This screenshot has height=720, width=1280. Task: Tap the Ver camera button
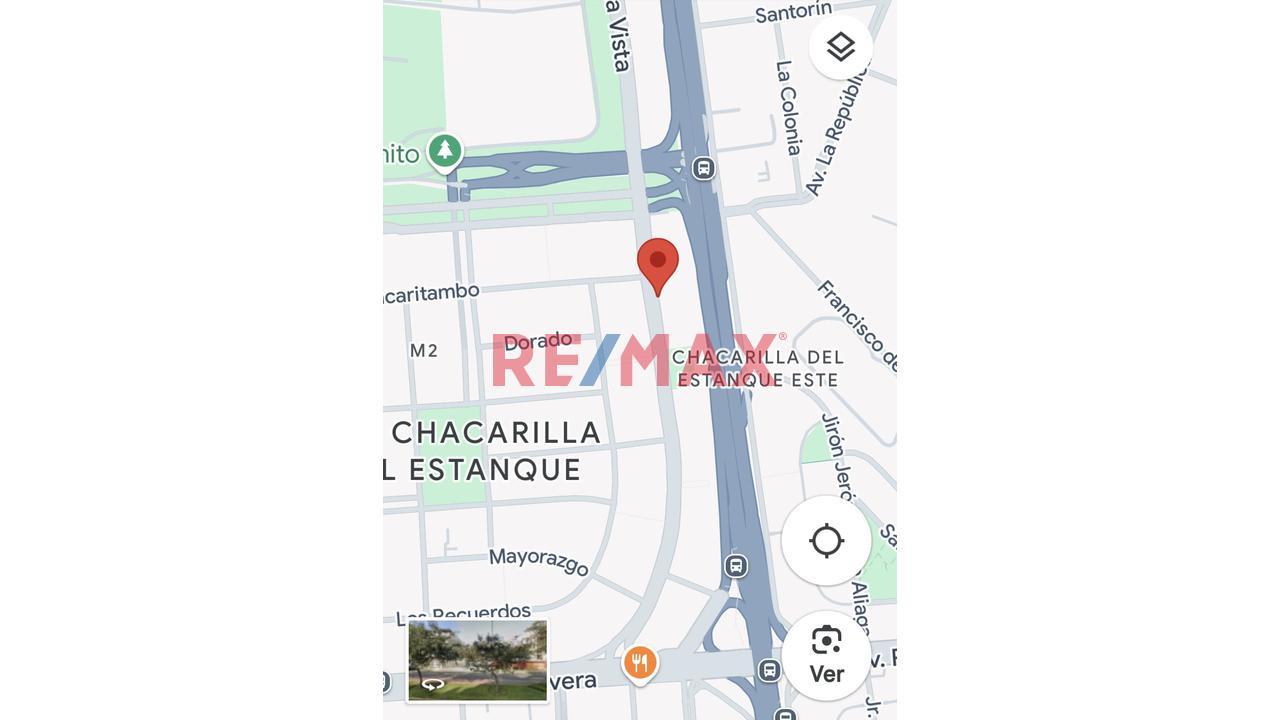click(826, 655)
